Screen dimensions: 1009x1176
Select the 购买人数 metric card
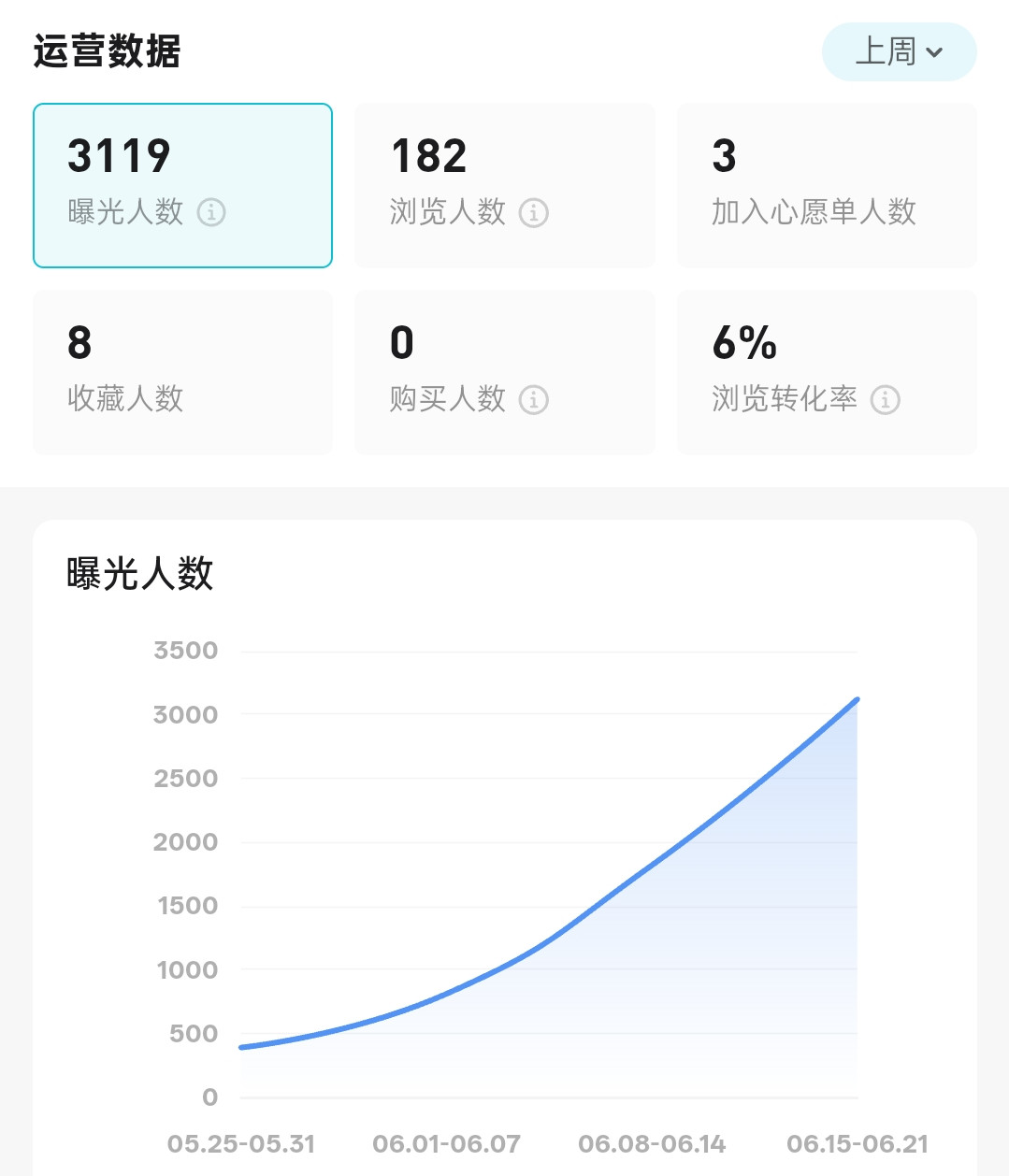pyautogui.click(x=505, y=372)
